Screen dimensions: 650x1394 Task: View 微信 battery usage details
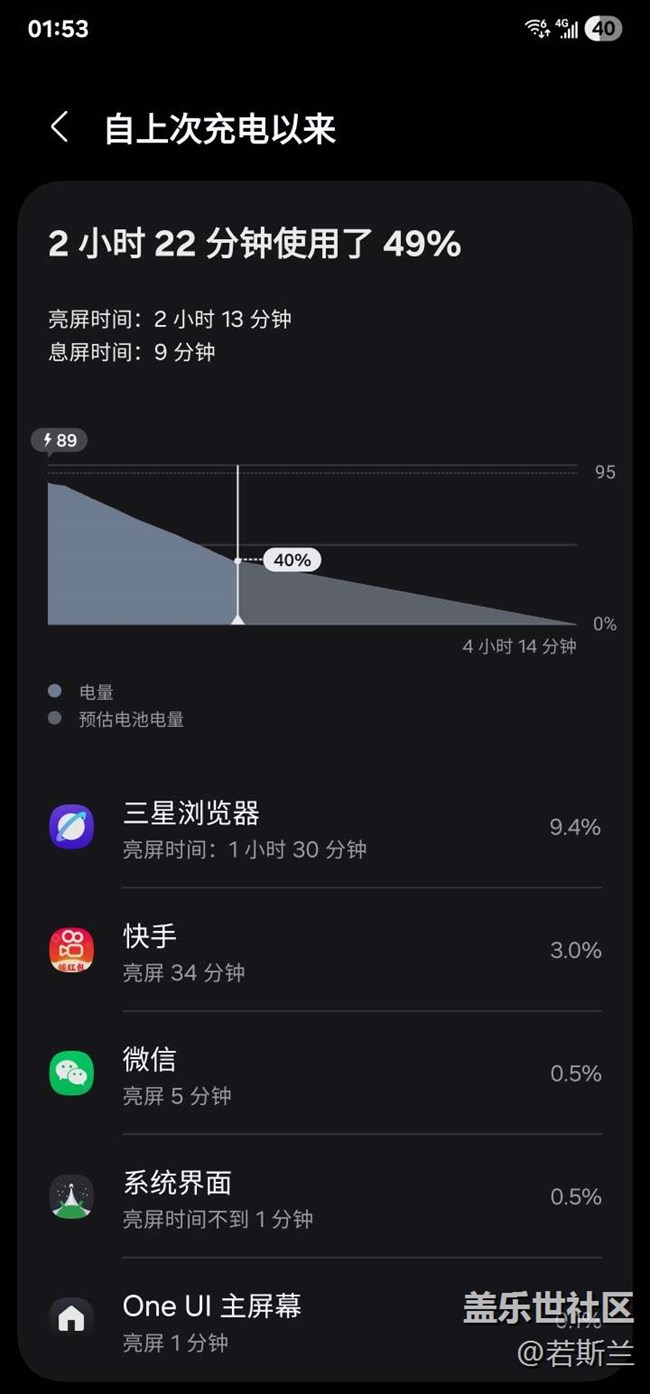(325, 1073)
